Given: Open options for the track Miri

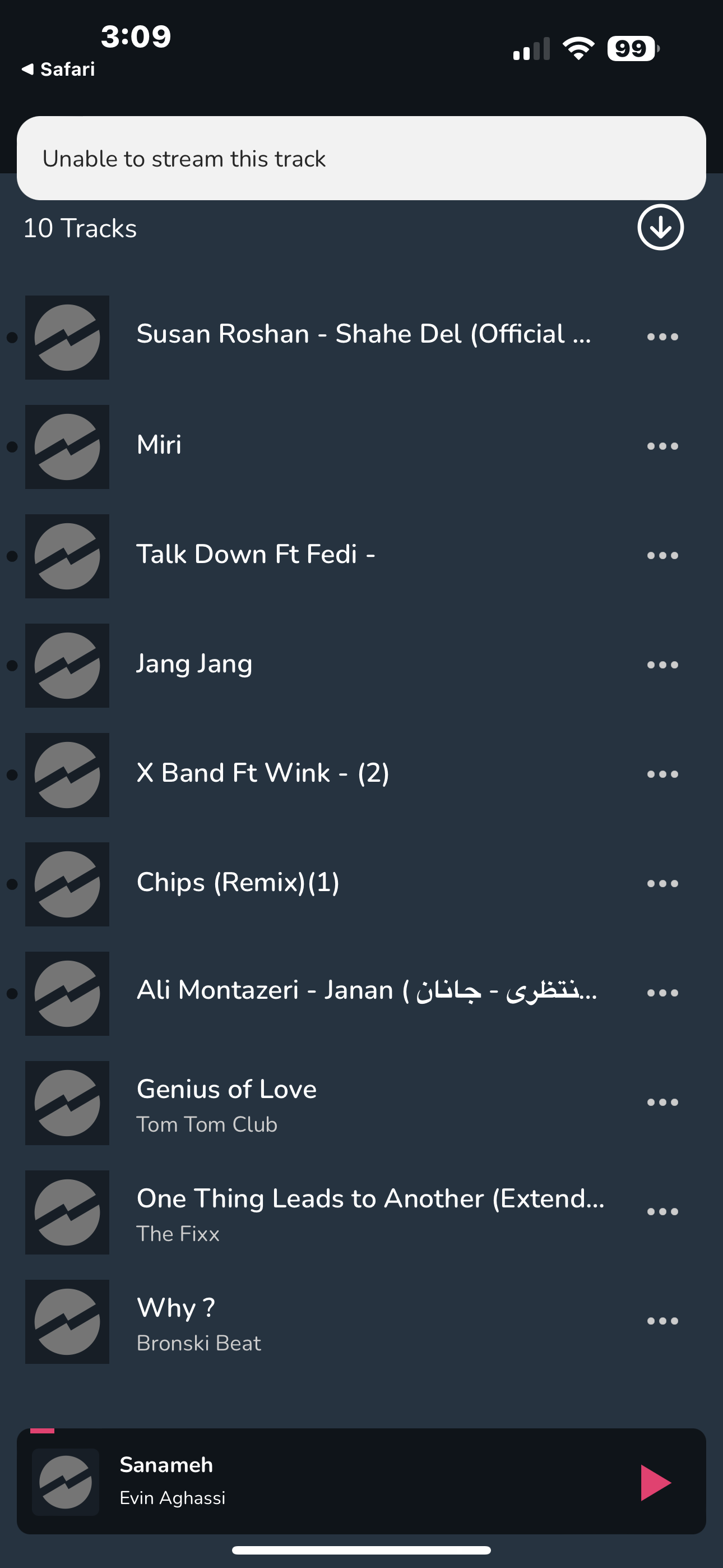Looking at the screenshot, I should click(662, 446).
